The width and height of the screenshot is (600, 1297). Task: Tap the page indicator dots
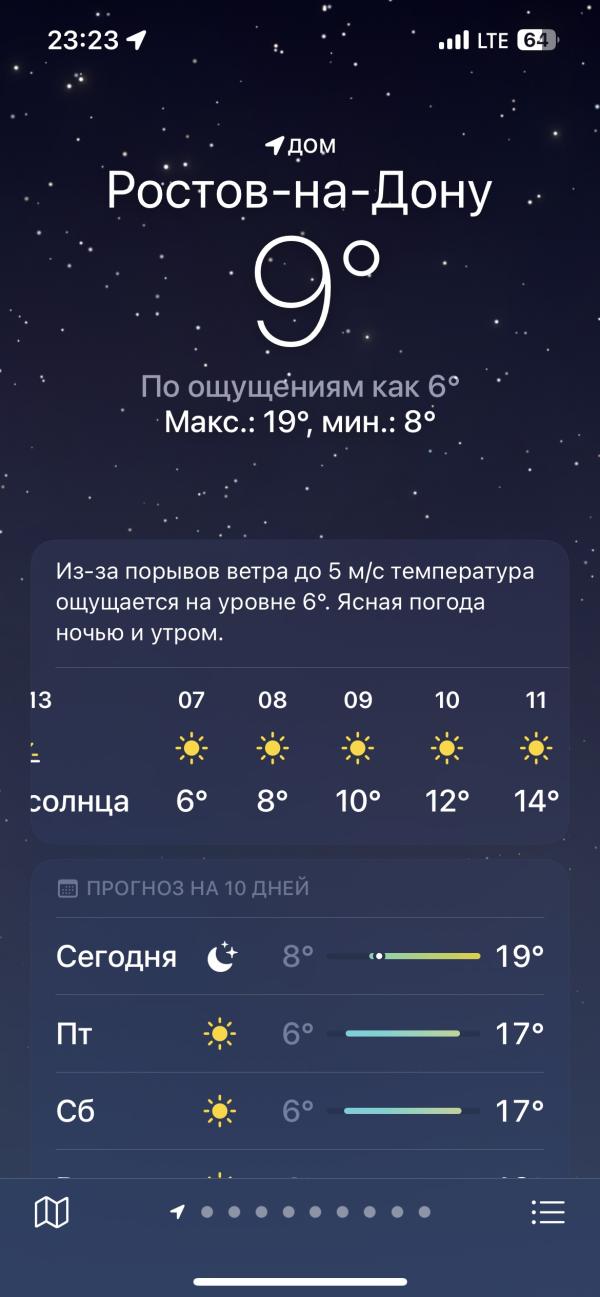300,1212
